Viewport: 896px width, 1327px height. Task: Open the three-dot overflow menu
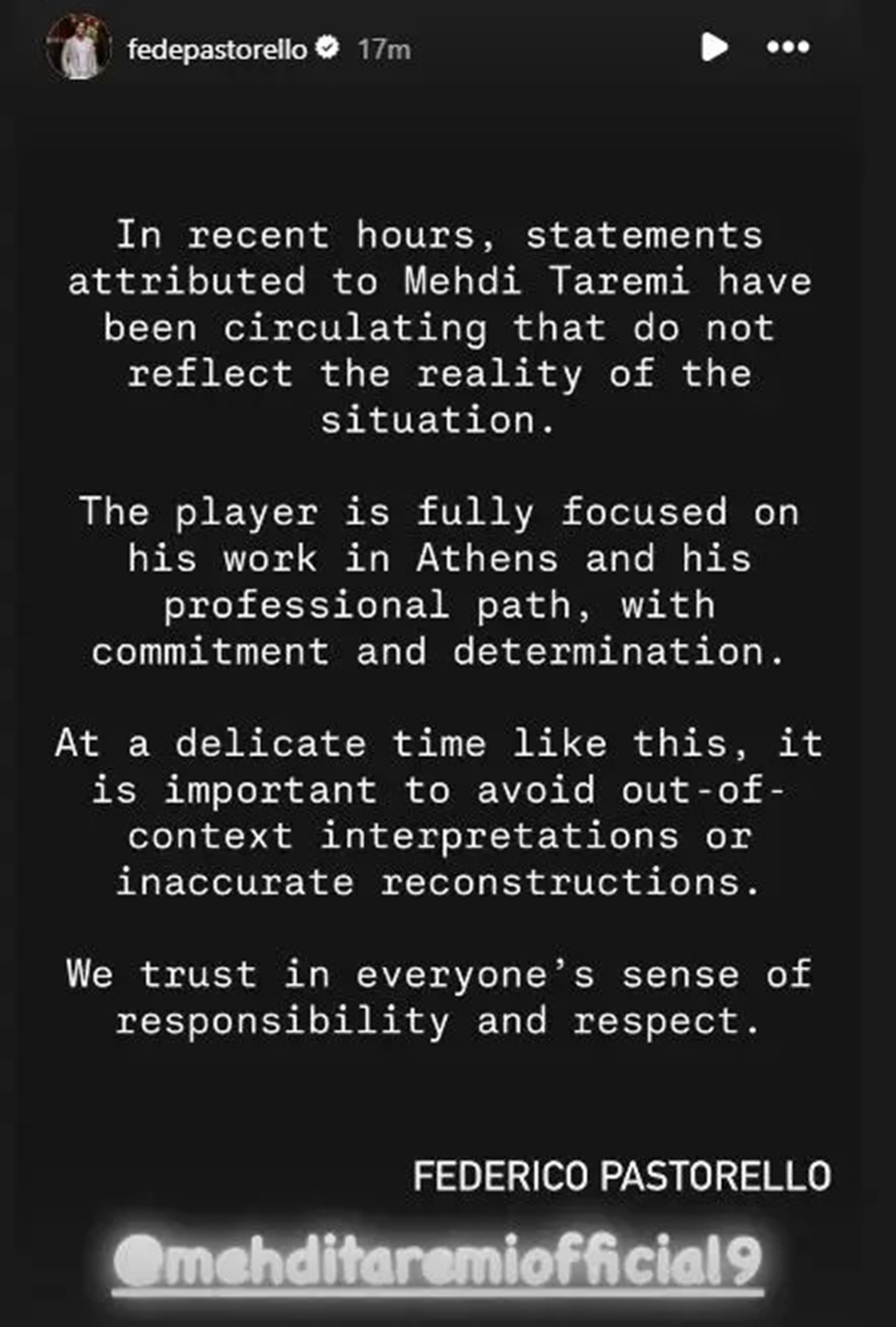[787, 47]
